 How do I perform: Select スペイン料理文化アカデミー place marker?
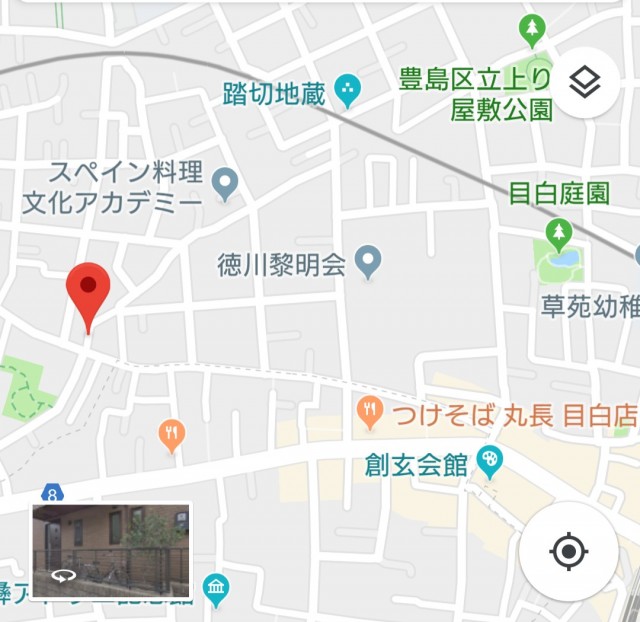226,181
